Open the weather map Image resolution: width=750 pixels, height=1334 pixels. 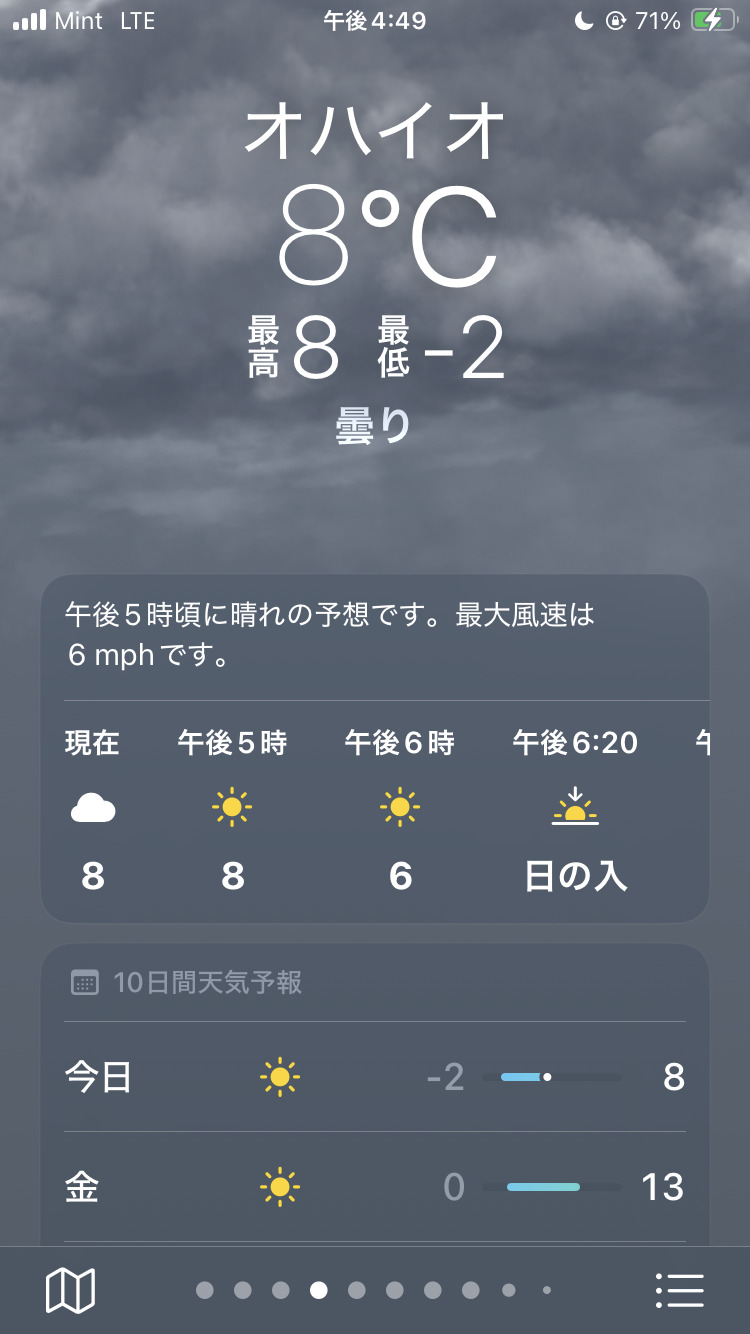(70, 1290)
